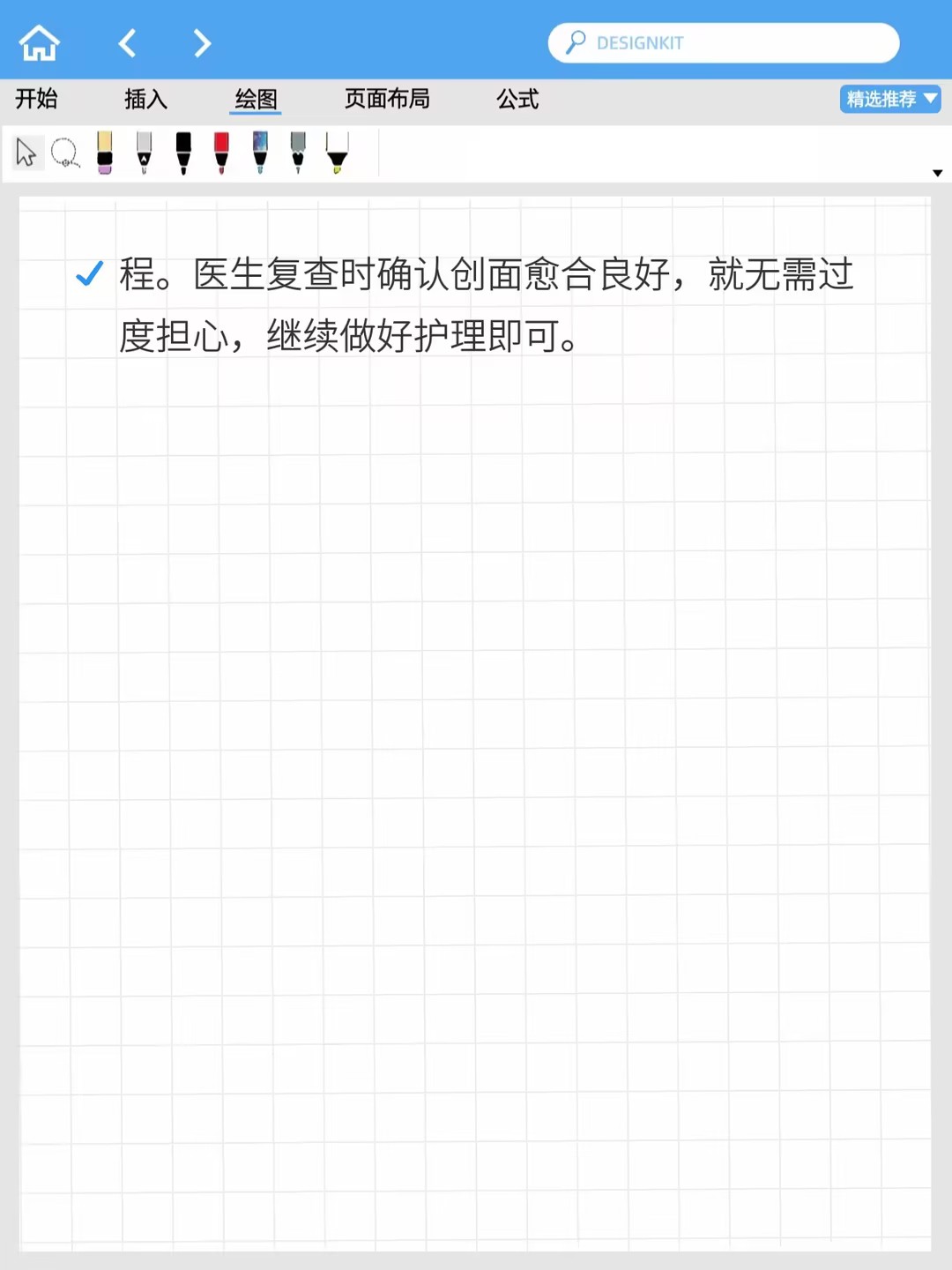Expand the pen toolbar options arrow
The width and height of the screenshot is (952, 1270).
pyautogui.click(x=937, y=173)
